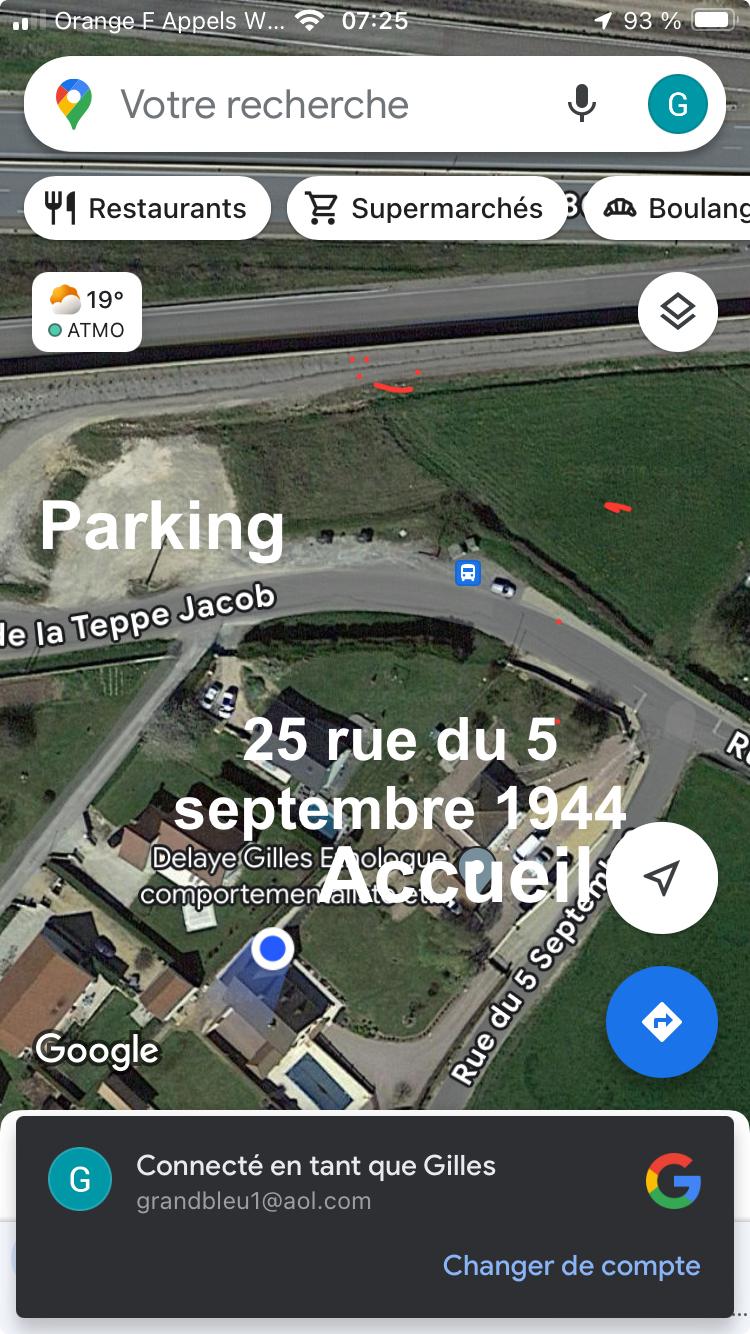Screen dimensions: 750x1334
Task: Open the blue directions button
Action: coord(661,1021)
